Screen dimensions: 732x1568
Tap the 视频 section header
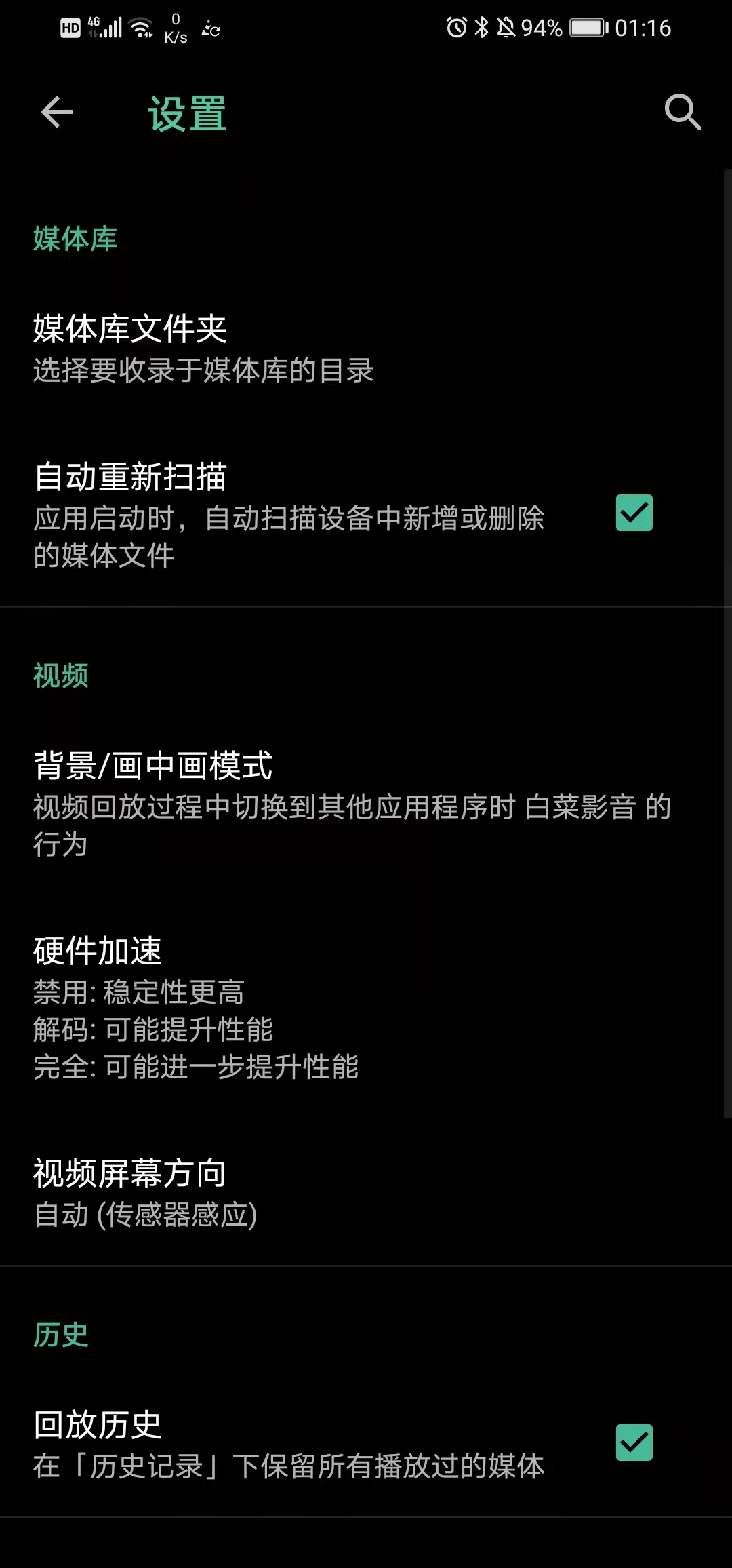(x=60, y=675)
